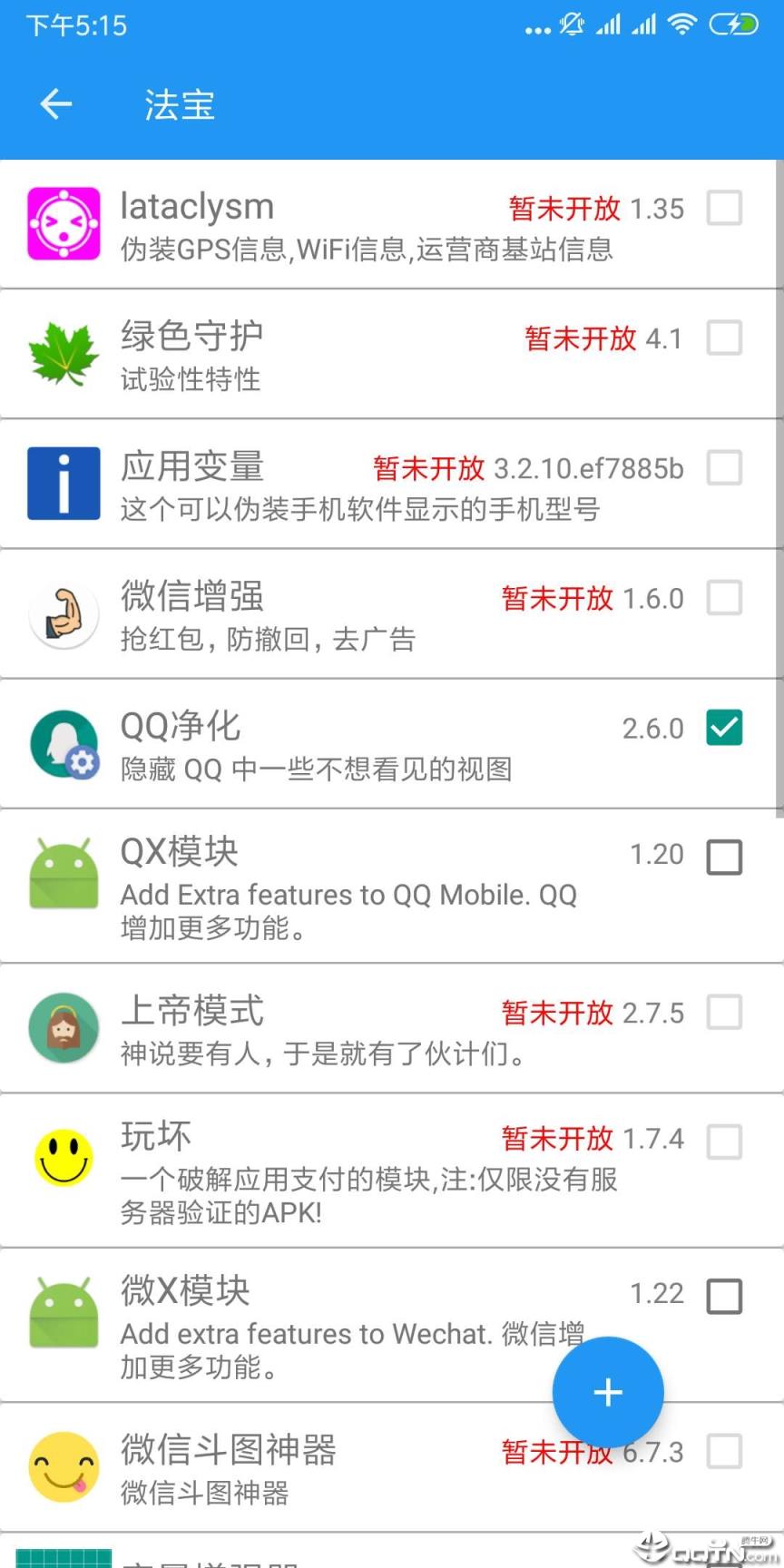Tap the pink lataclysm module icon
Viewport: 784px width, 1568px height.
pos(64,222)
